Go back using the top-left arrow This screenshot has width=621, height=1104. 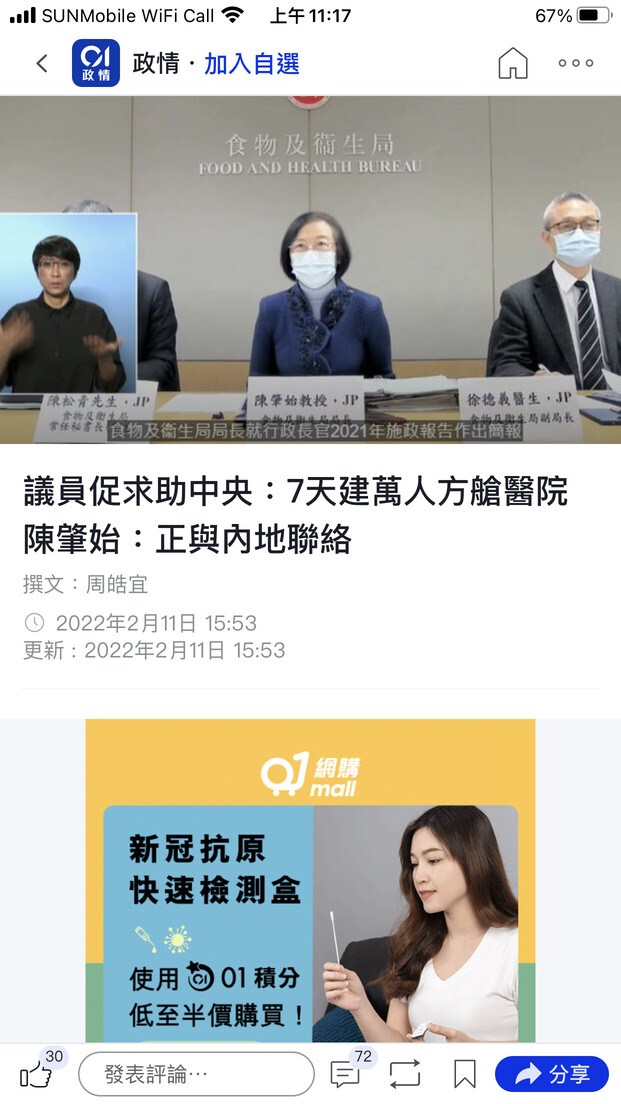42,63
